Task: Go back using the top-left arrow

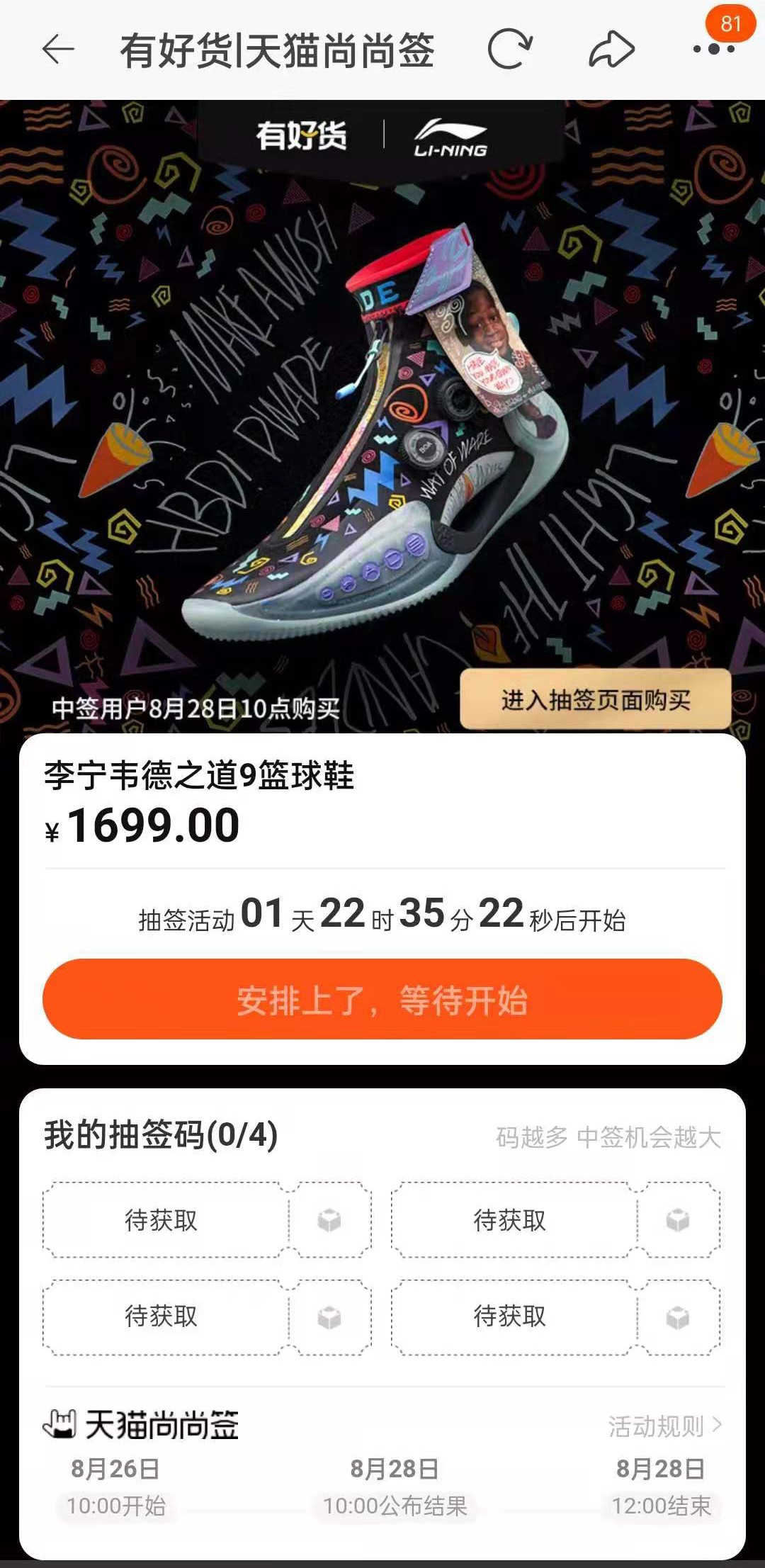Action: 58,50
